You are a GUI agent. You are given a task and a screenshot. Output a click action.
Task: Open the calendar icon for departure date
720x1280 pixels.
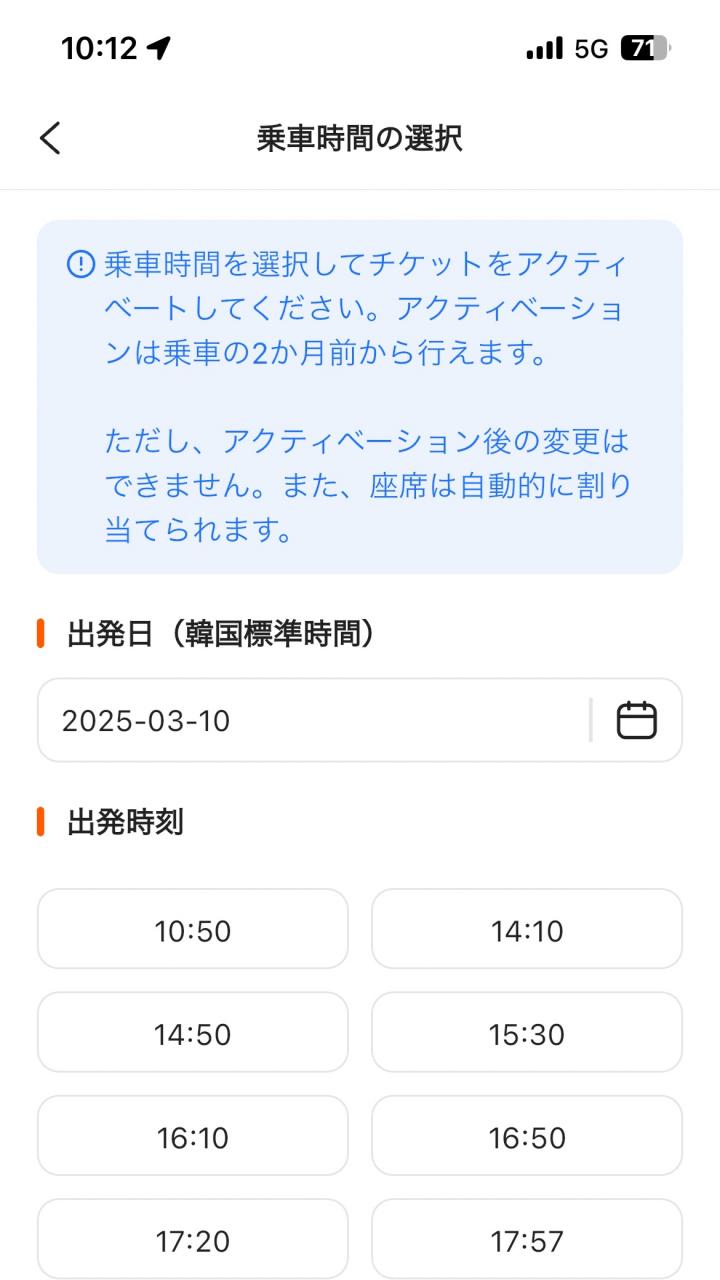tap(636, 720)
